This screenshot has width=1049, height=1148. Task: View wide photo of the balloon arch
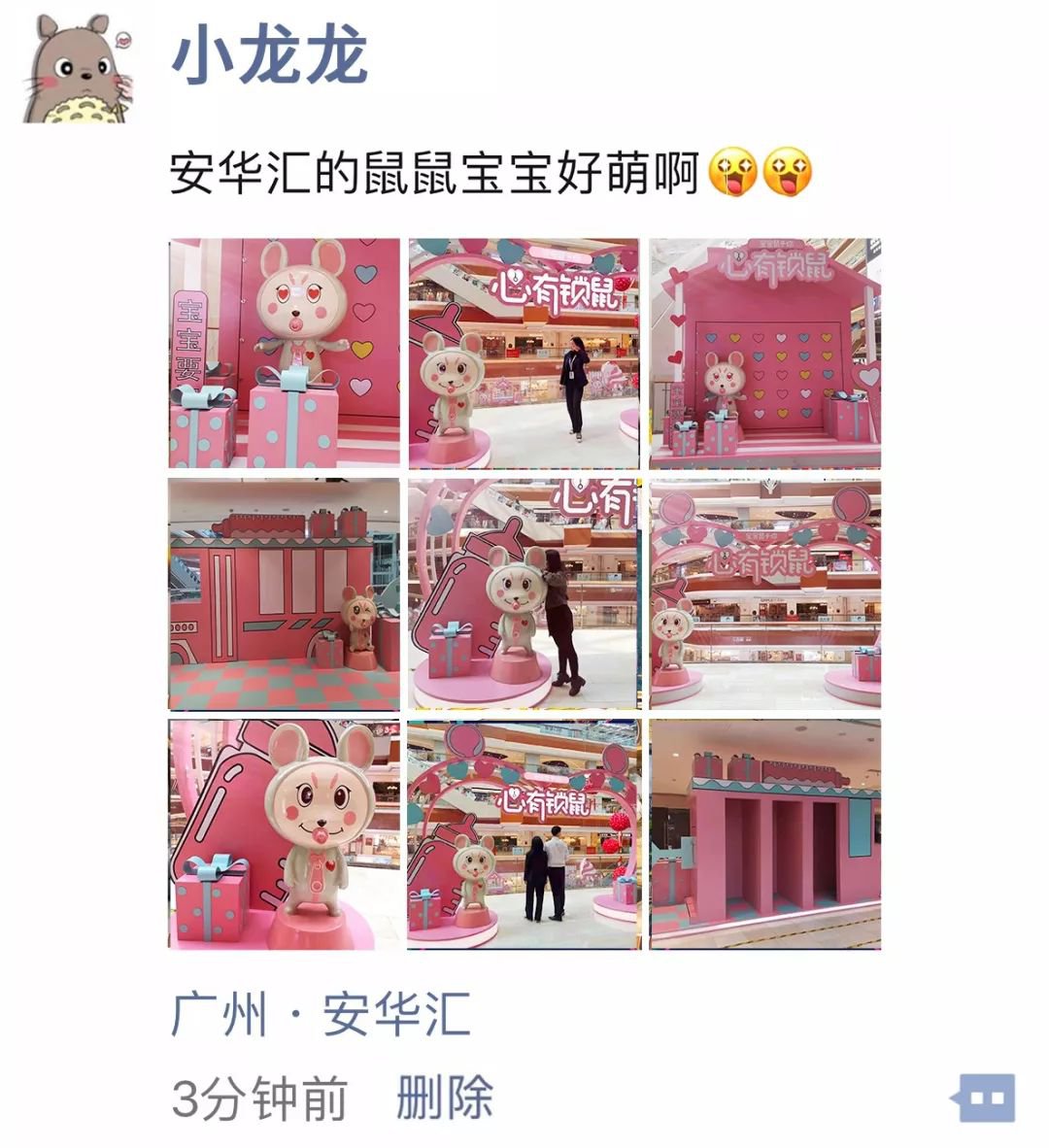[x=764, y=594]
